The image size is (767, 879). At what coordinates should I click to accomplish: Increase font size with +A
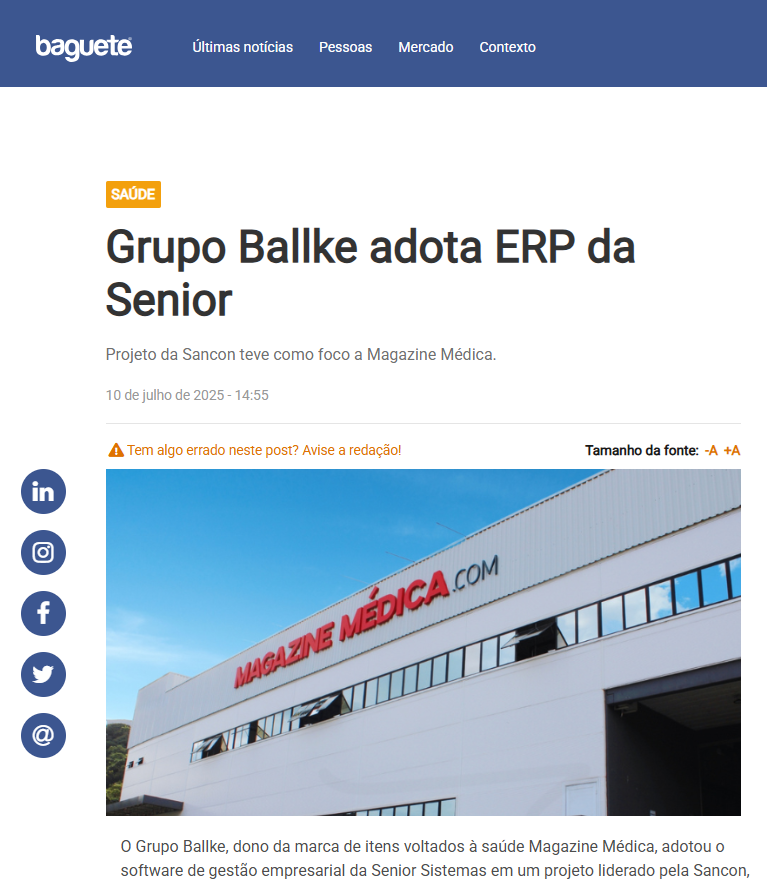point(732,450)
